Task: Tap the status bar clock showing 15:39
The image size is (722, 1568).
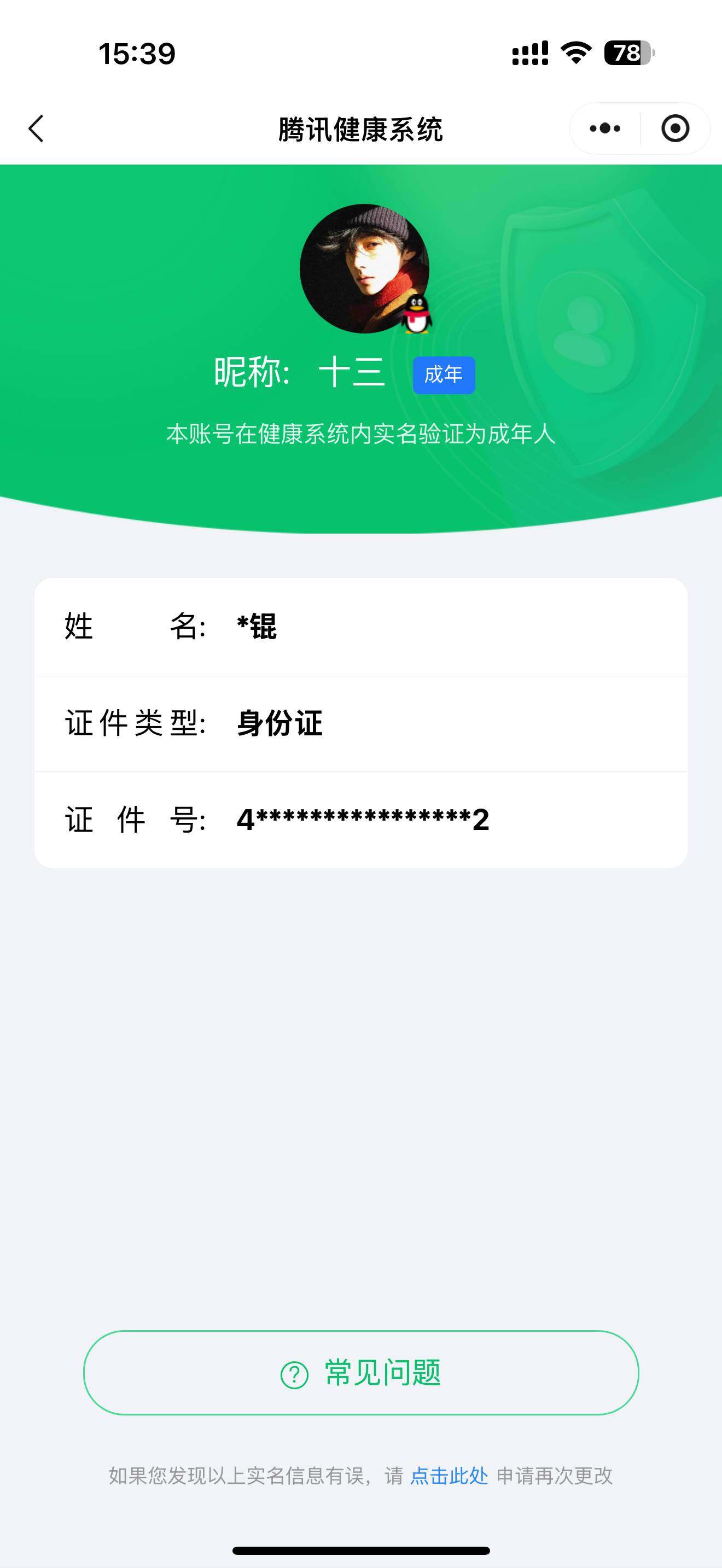Action: (x=138, y=54)
